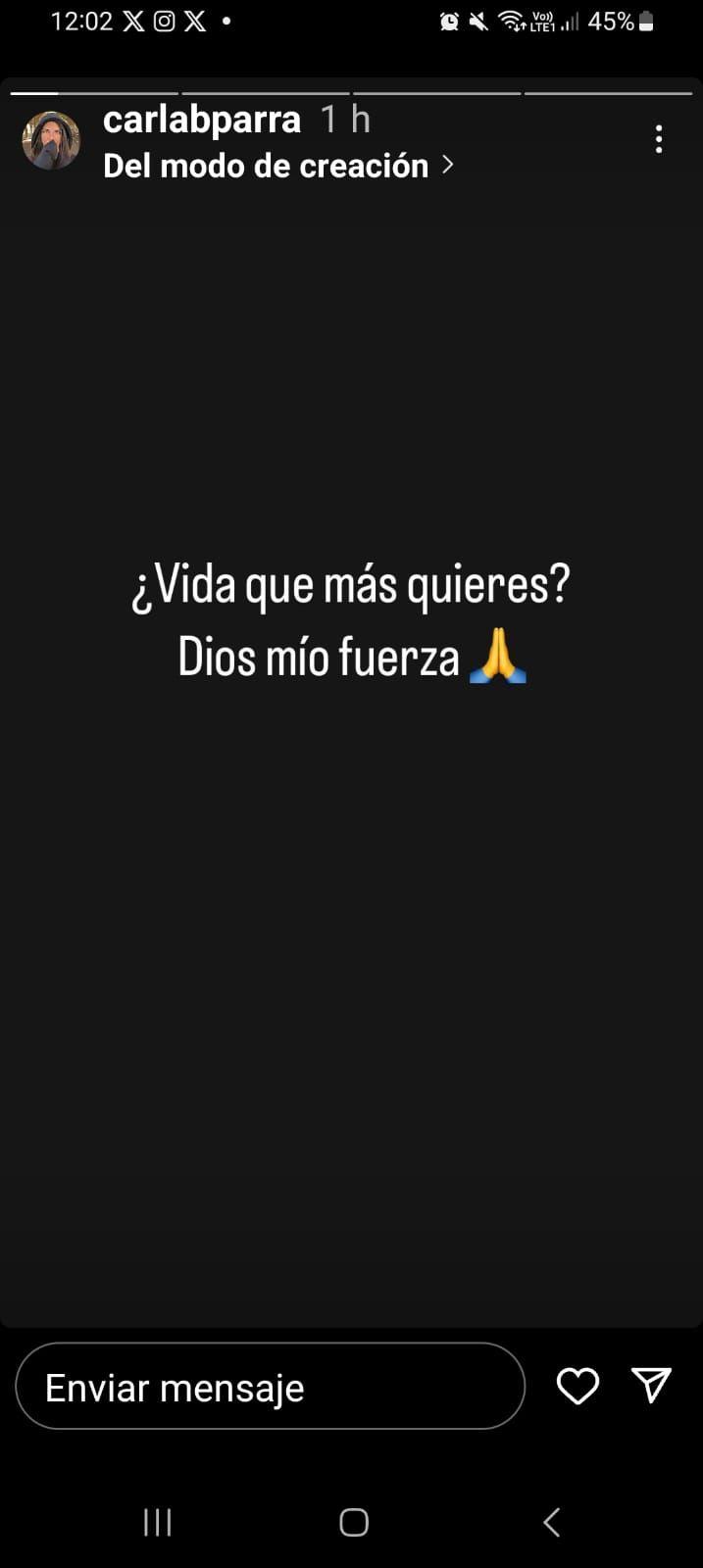Go back using the system back button
The width and height of the screenshot is (703, 1568).
pos(551,1522)
